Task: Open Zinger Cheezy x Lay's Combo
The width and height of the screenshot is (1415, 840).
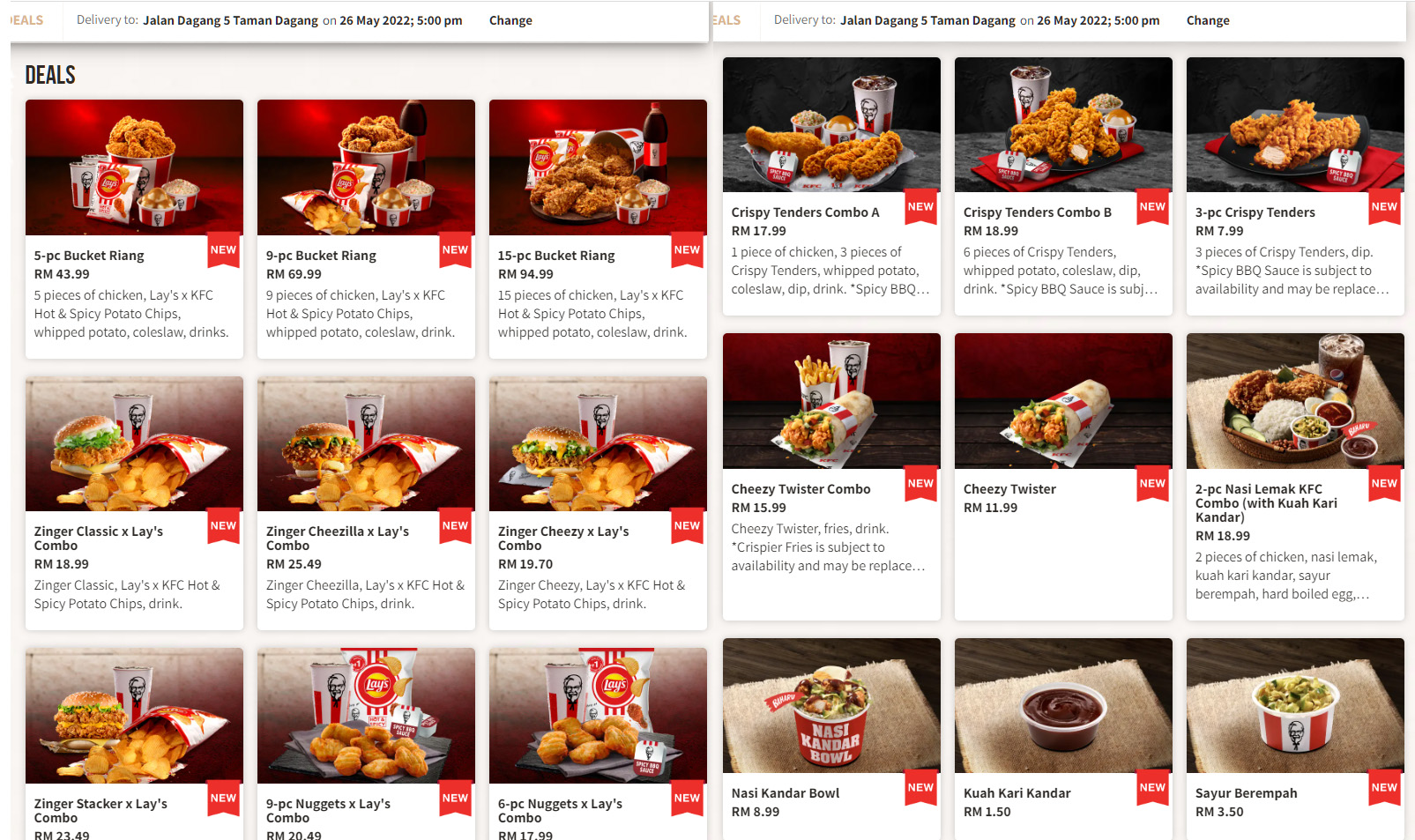Action: pyautogui.click(x=598, y=445)
